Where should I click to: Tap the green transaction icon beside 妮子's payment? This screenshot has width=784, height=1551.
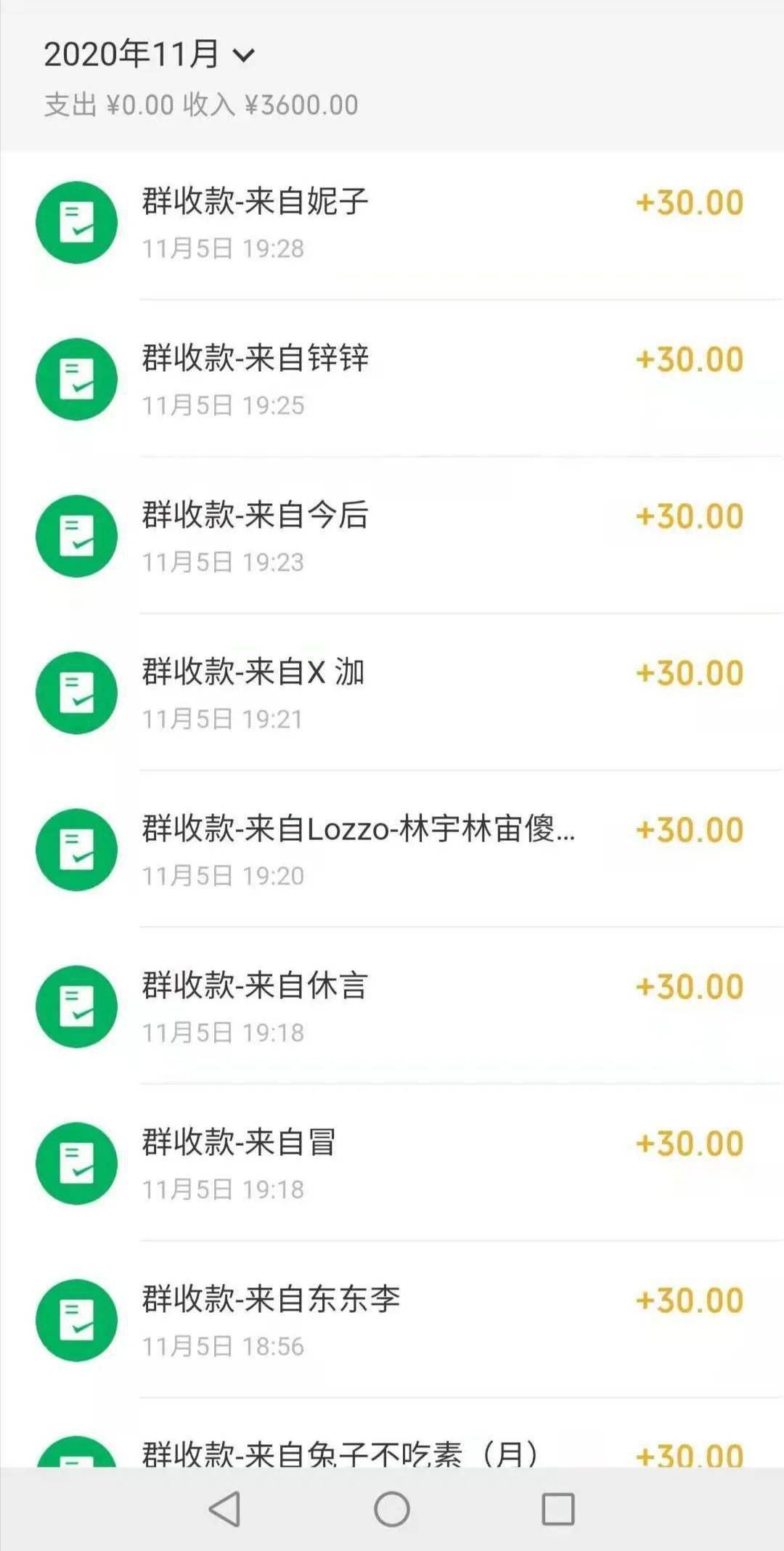(76, 222)
